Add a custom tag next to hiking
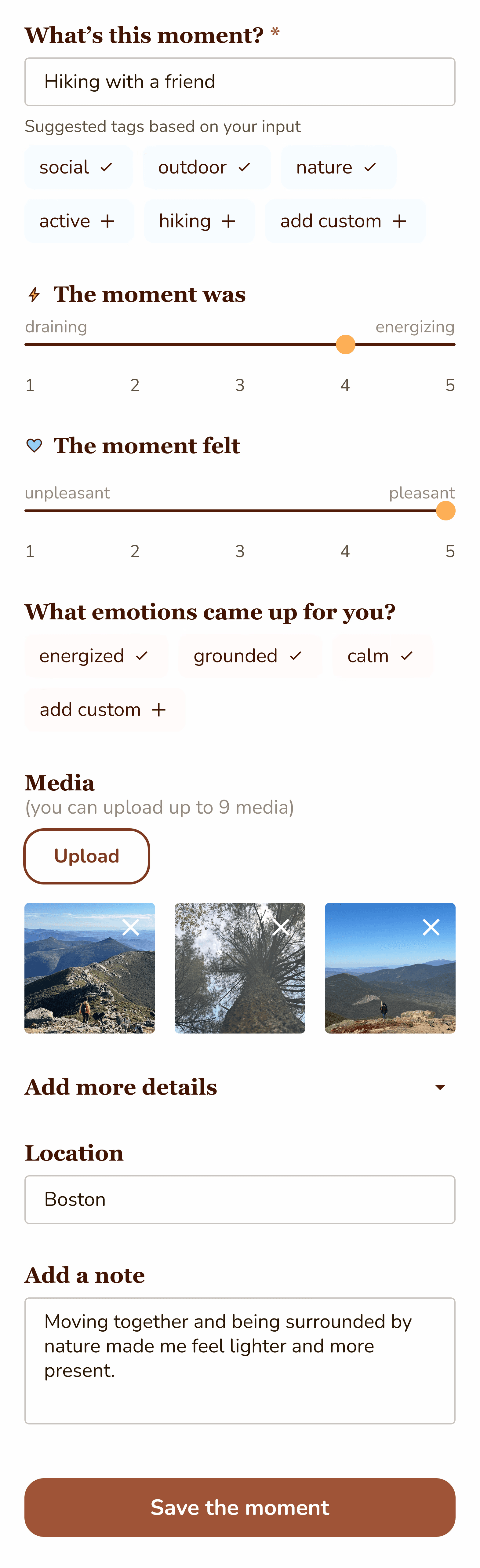This screenshot has height=1568, width=480. [346, 221]
